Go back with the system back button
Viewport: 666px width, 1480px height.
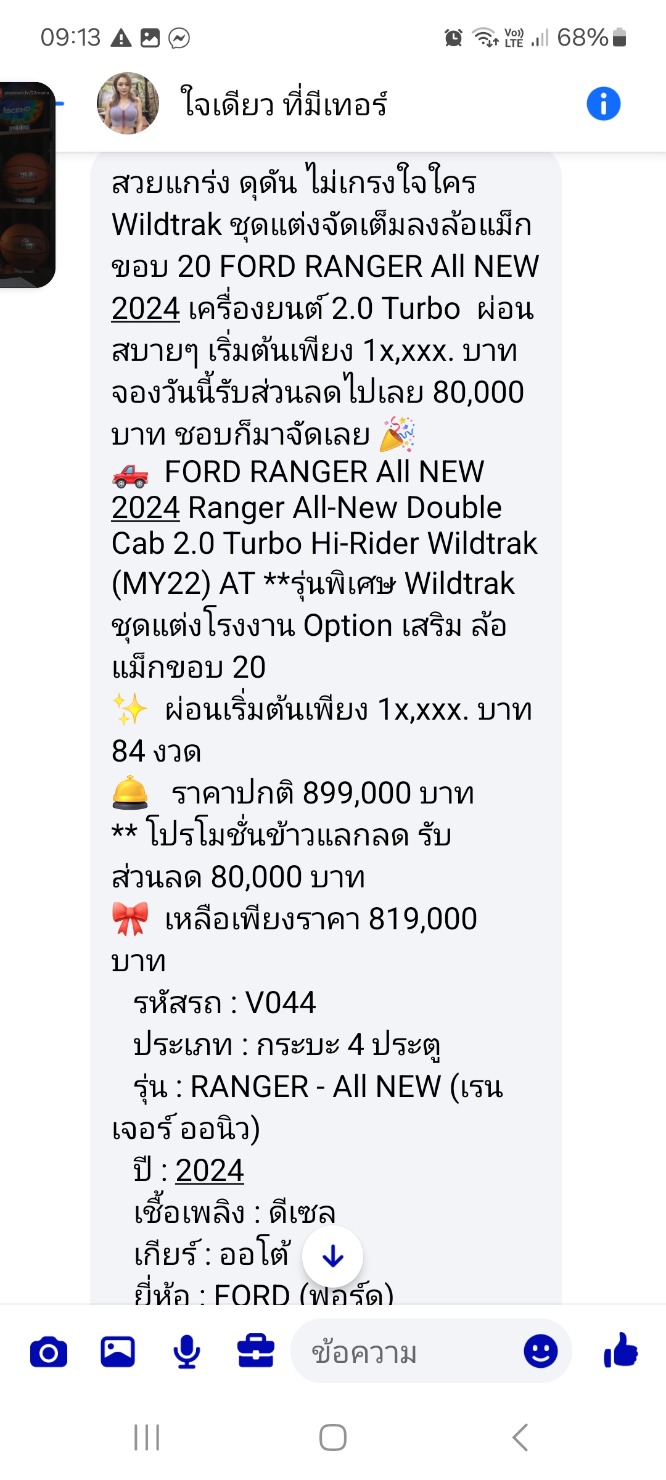(x=519, y=1438)
